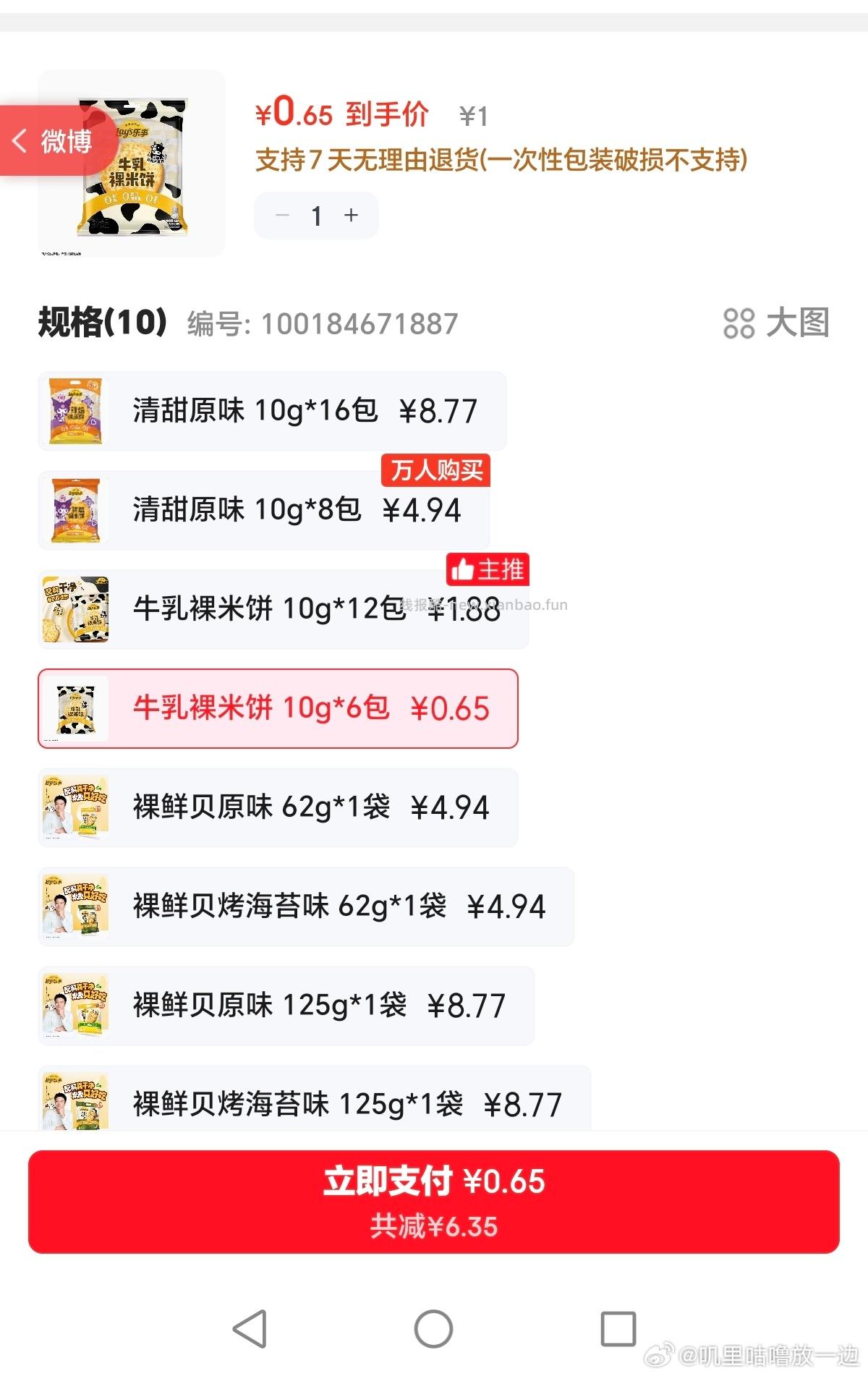The width and height of the screenshot is (868, 1376).
Task: Click the 万人购买 badge
Action: click(x=435, y=471)
